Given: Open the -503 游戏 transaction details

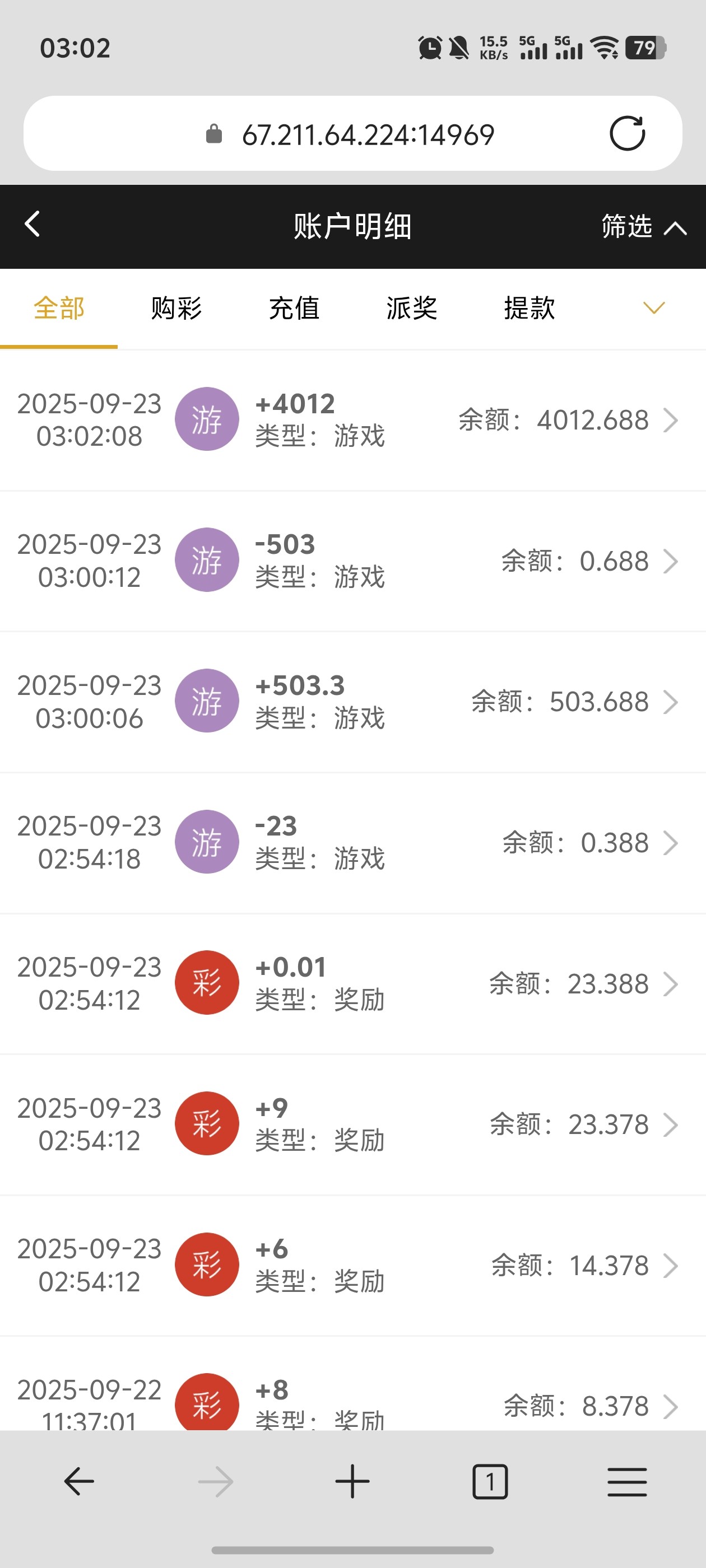Looking at the screenshot, I should (352, 561).
